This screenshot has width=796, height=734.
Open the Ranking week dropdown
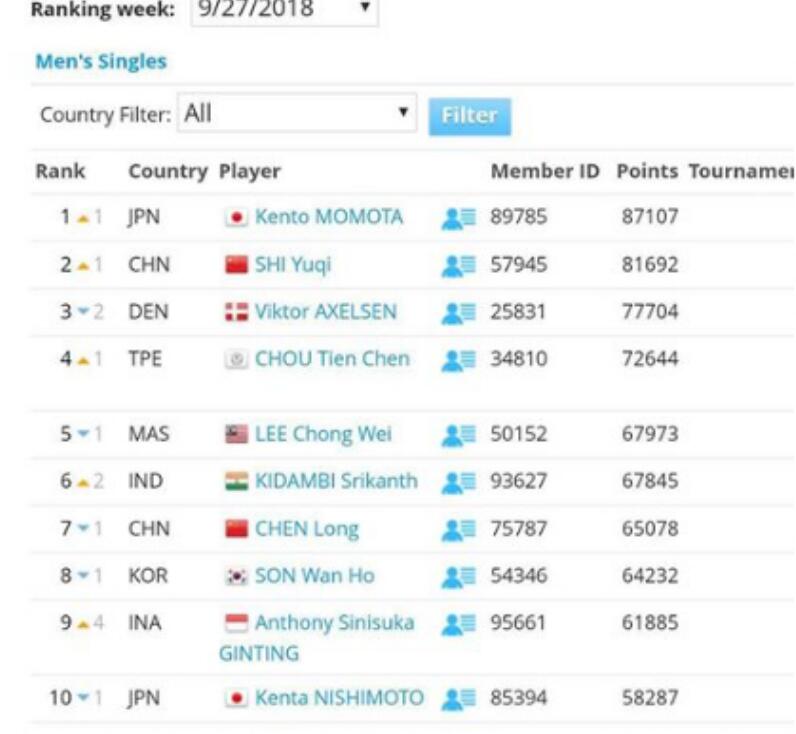[x=283, y=10]
